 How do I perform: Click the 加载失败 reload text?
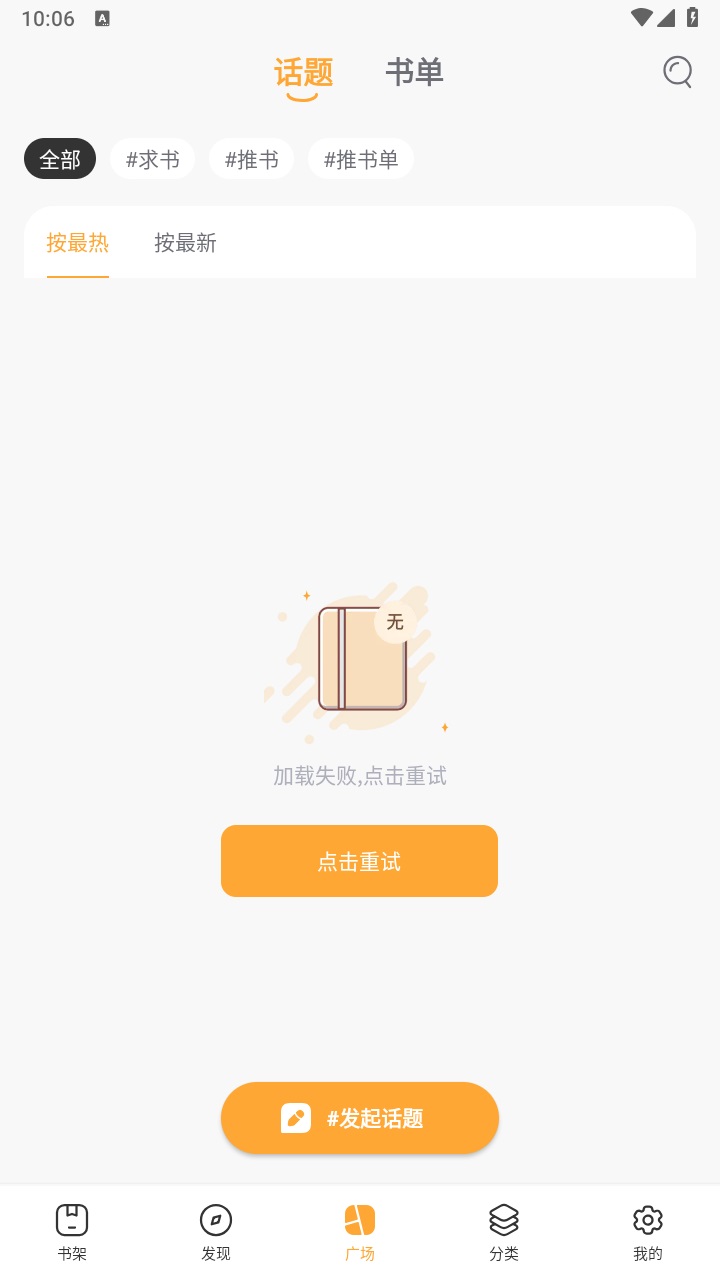pos(359,776)
